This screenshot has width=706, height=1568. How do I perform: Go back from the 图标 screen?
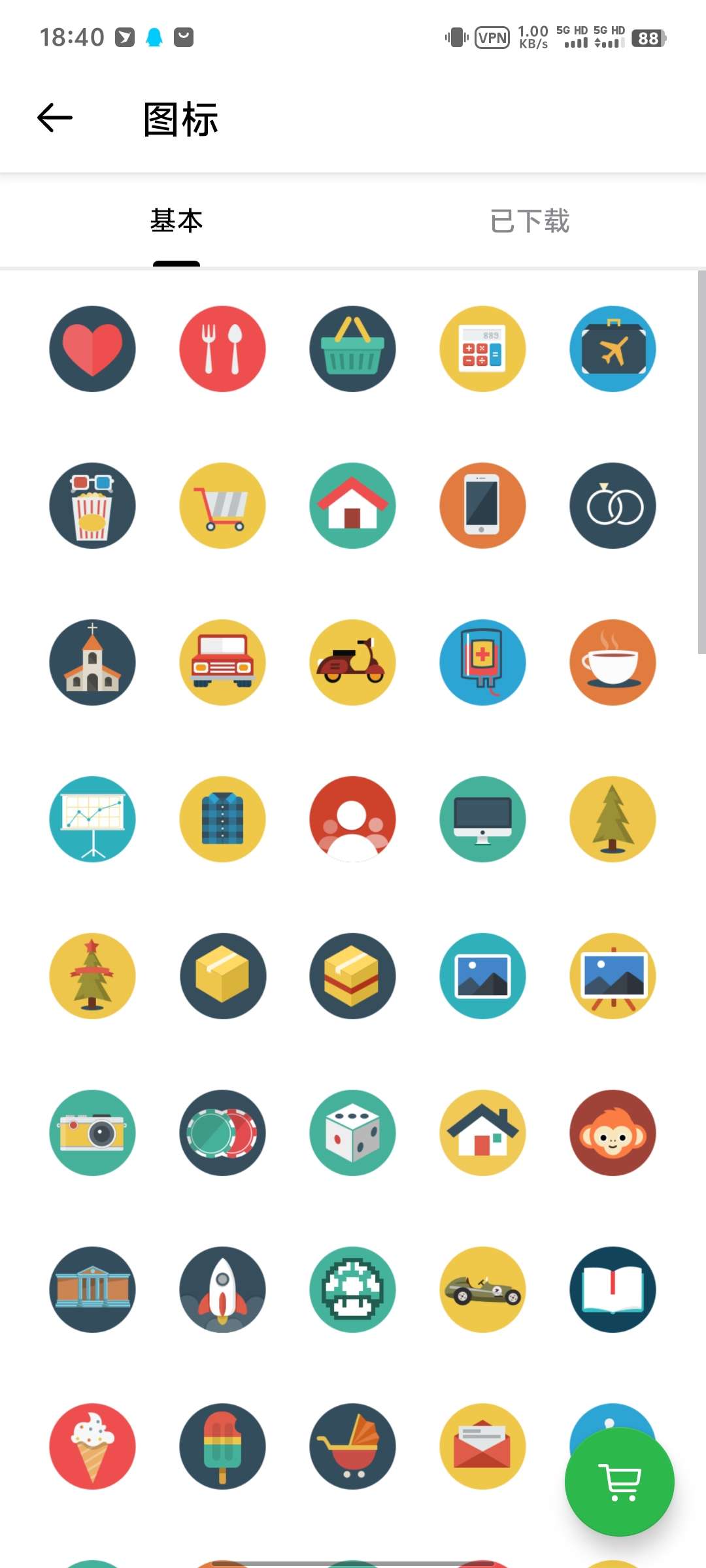[55, 118]
